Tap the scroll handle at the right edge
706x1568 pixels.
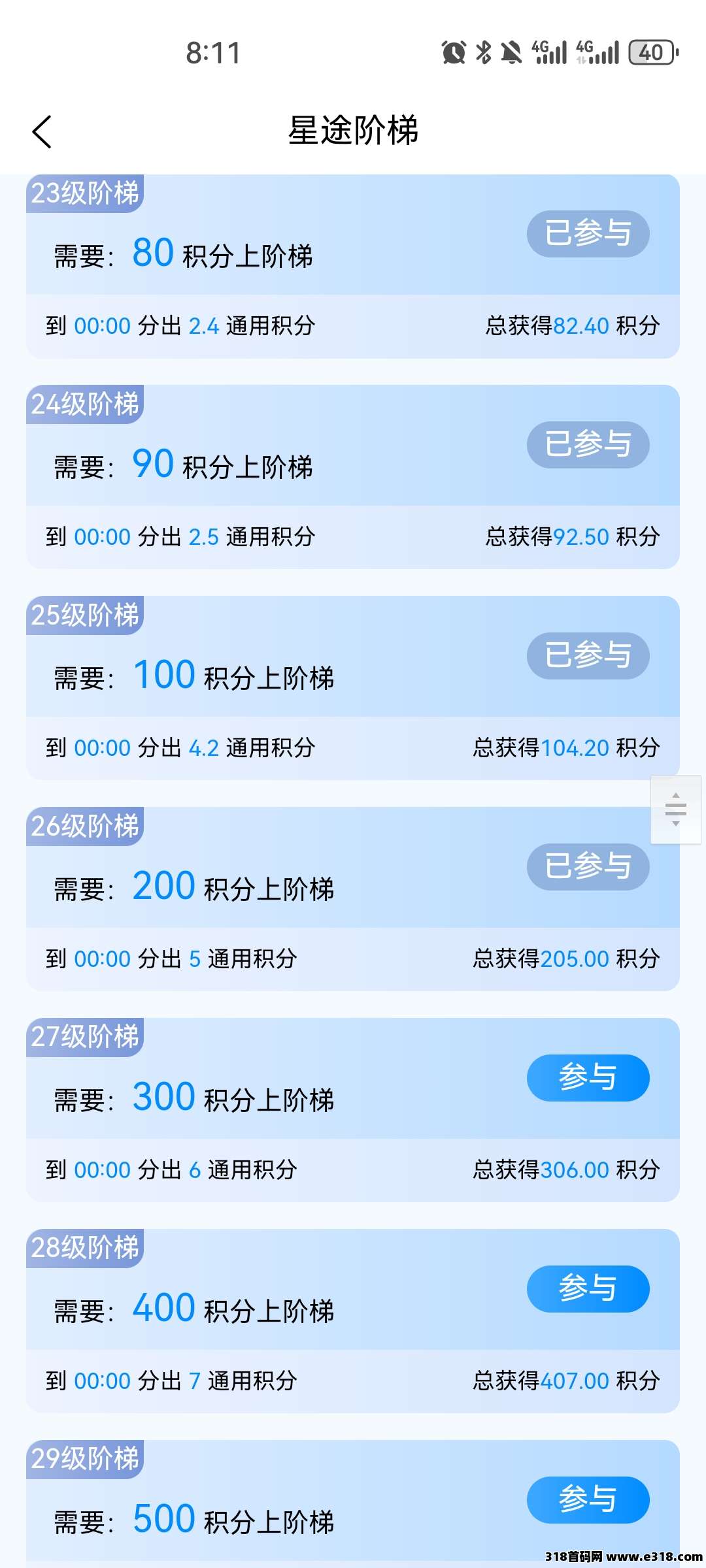pyautogui.click(x=676, y=809)
